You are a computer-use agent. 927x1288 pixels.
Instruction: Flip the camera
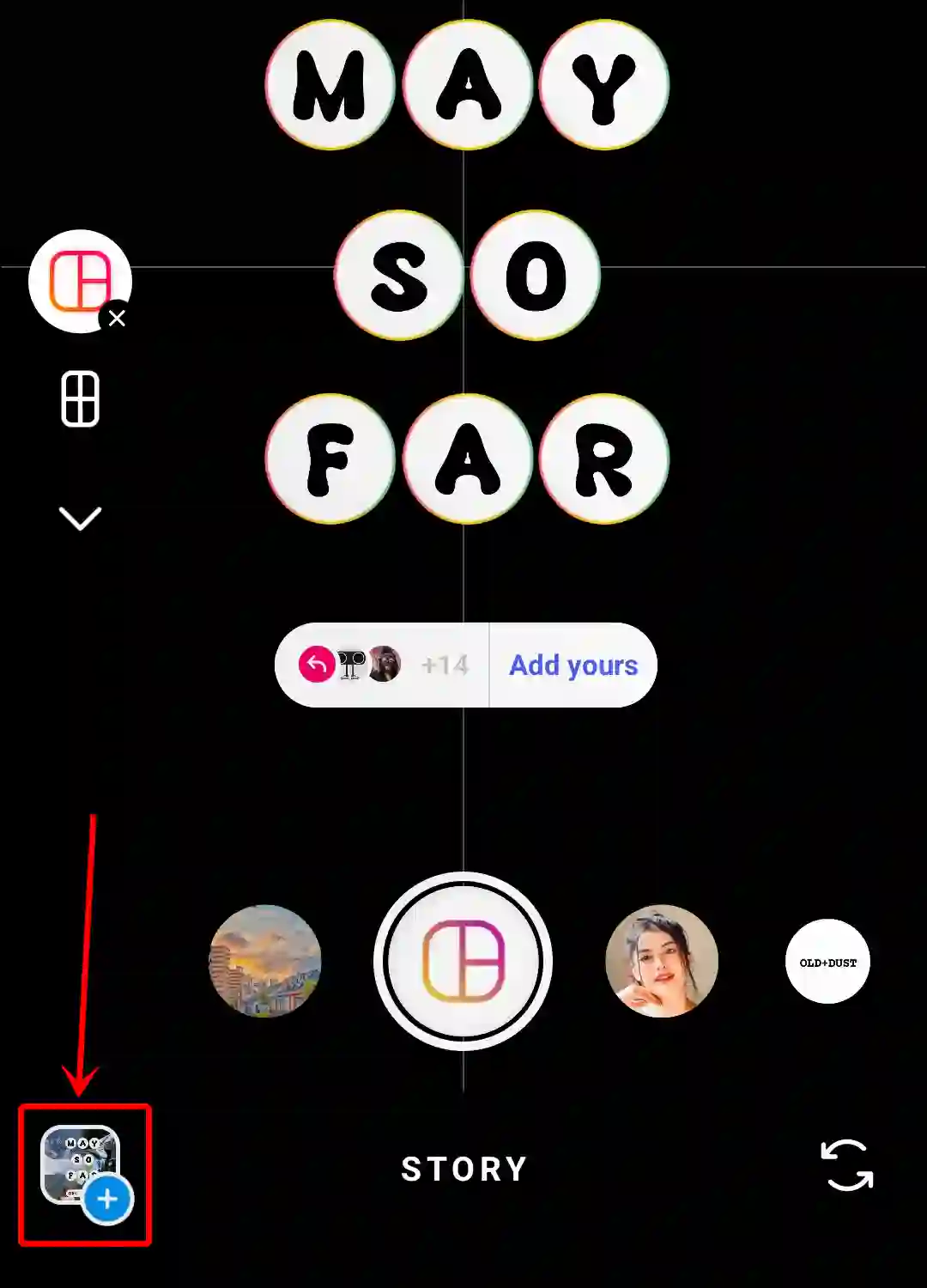[846, 1166]
